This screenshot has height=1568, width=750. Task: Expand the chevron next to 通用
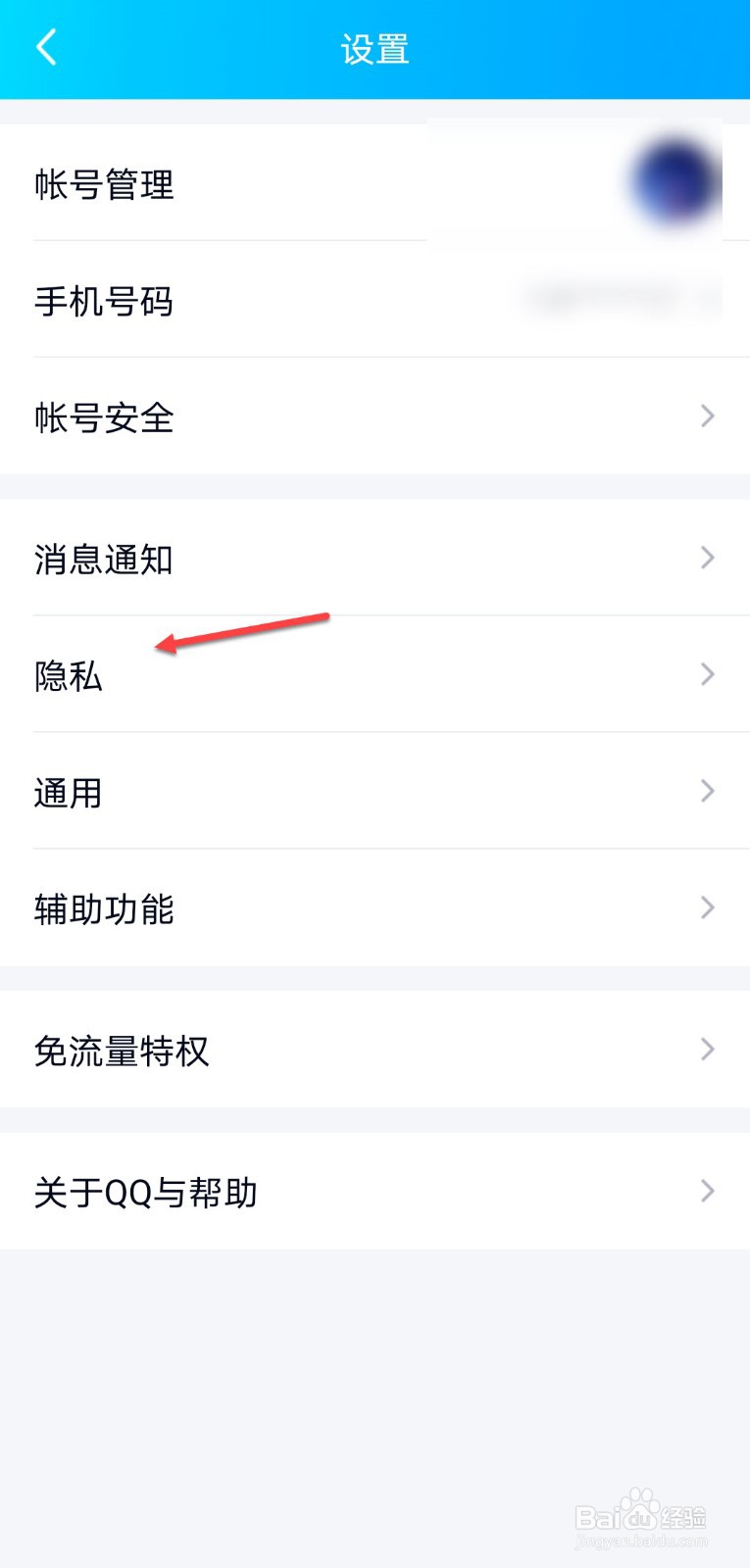[706, 791]
